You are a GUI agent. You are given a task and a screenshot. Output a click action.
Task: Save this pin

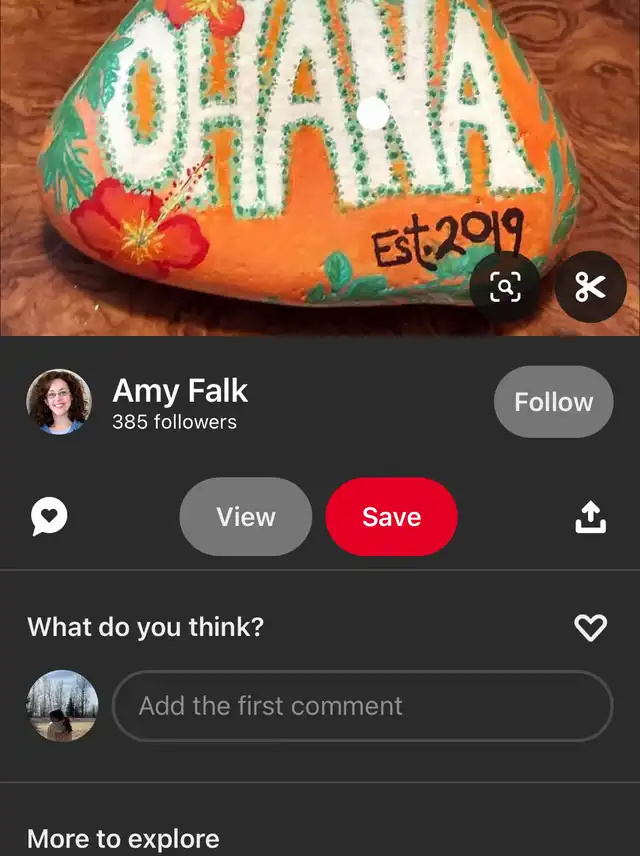point(391,517)
